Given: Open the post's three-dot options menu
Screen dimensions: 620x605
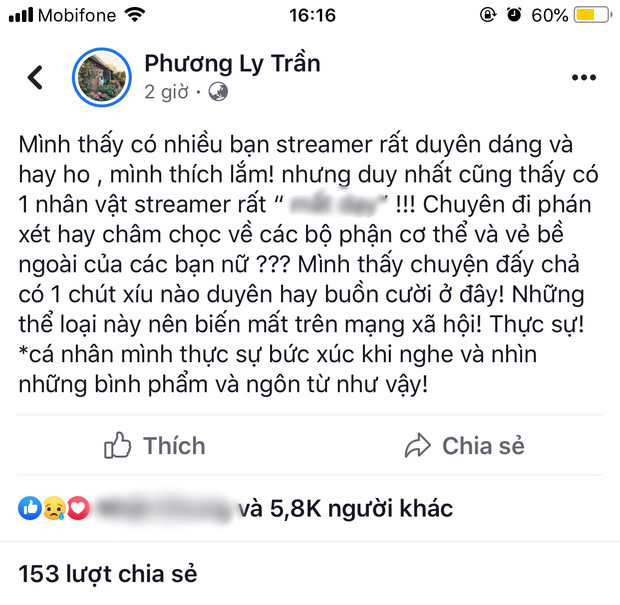Looking at the screenshot, I should click(x=585, y=78).
